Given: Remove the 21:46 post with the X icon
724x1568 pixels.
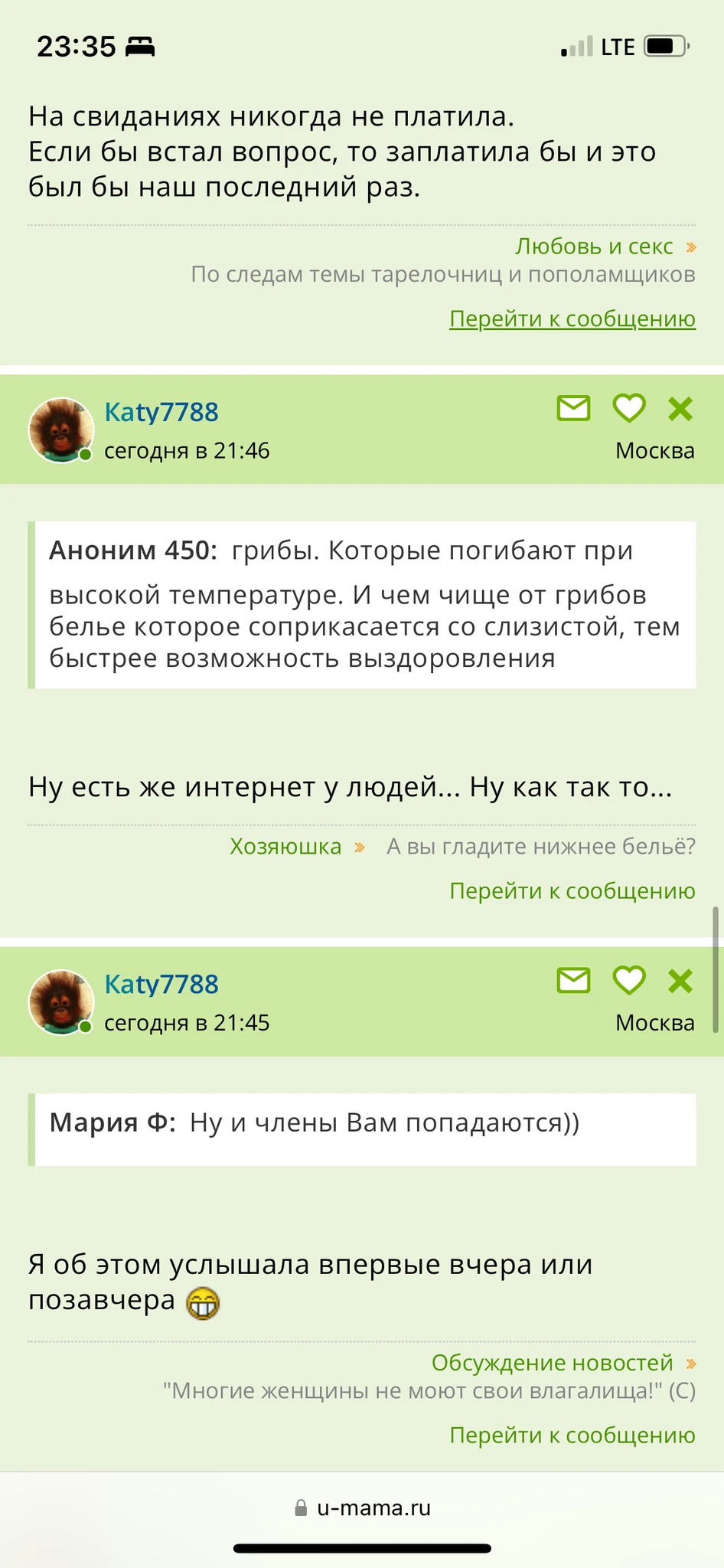Looking at the screenshot, I should (x=680, y=409).
